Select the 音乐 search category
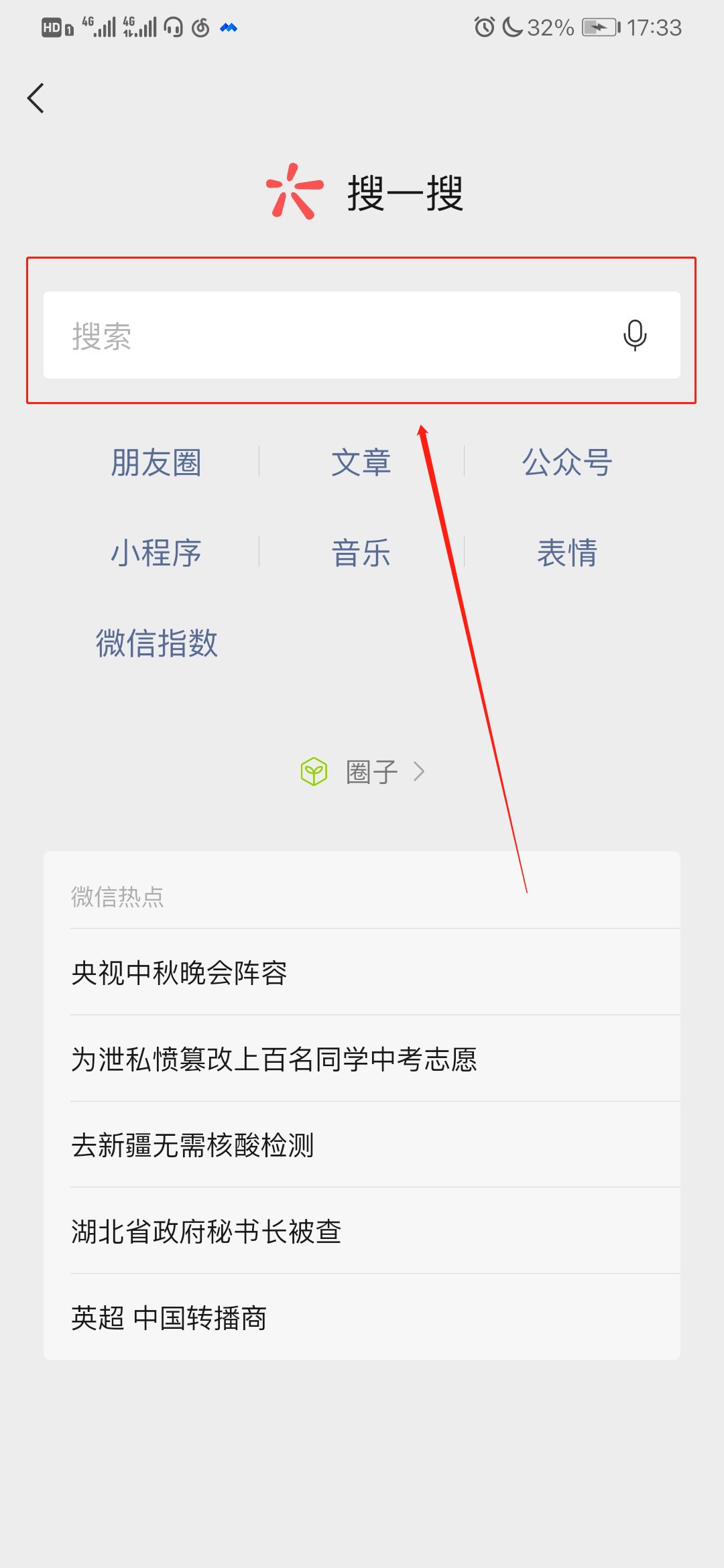This screenshot has height=1568, width=724. point(362,551)
